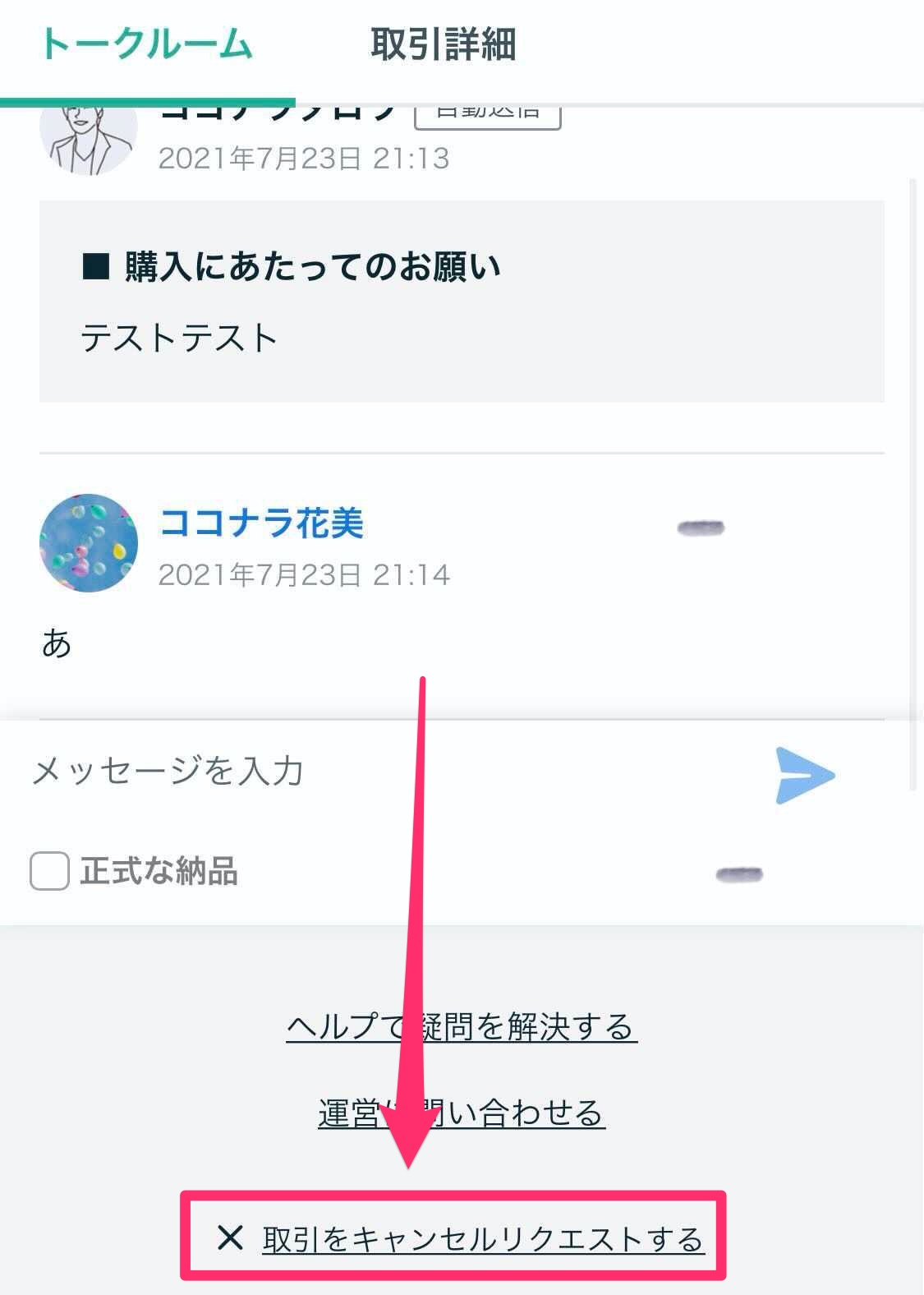The width and height of the screenshot is (924, 1295).
Task: Check the 正式な納品 checkbox
Action: (50, 871)
